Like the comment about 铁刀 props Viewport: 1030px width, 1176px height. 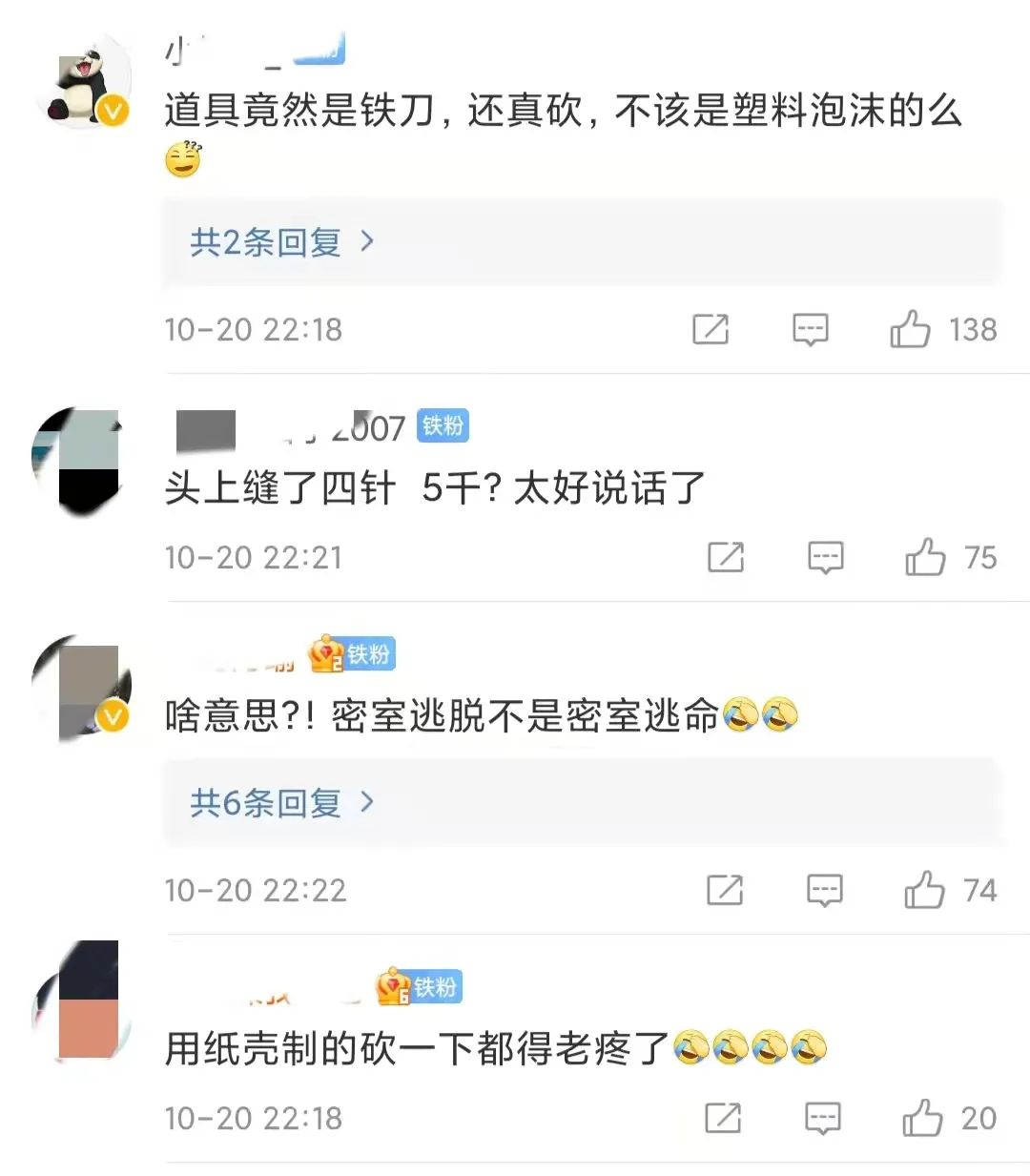910,330
